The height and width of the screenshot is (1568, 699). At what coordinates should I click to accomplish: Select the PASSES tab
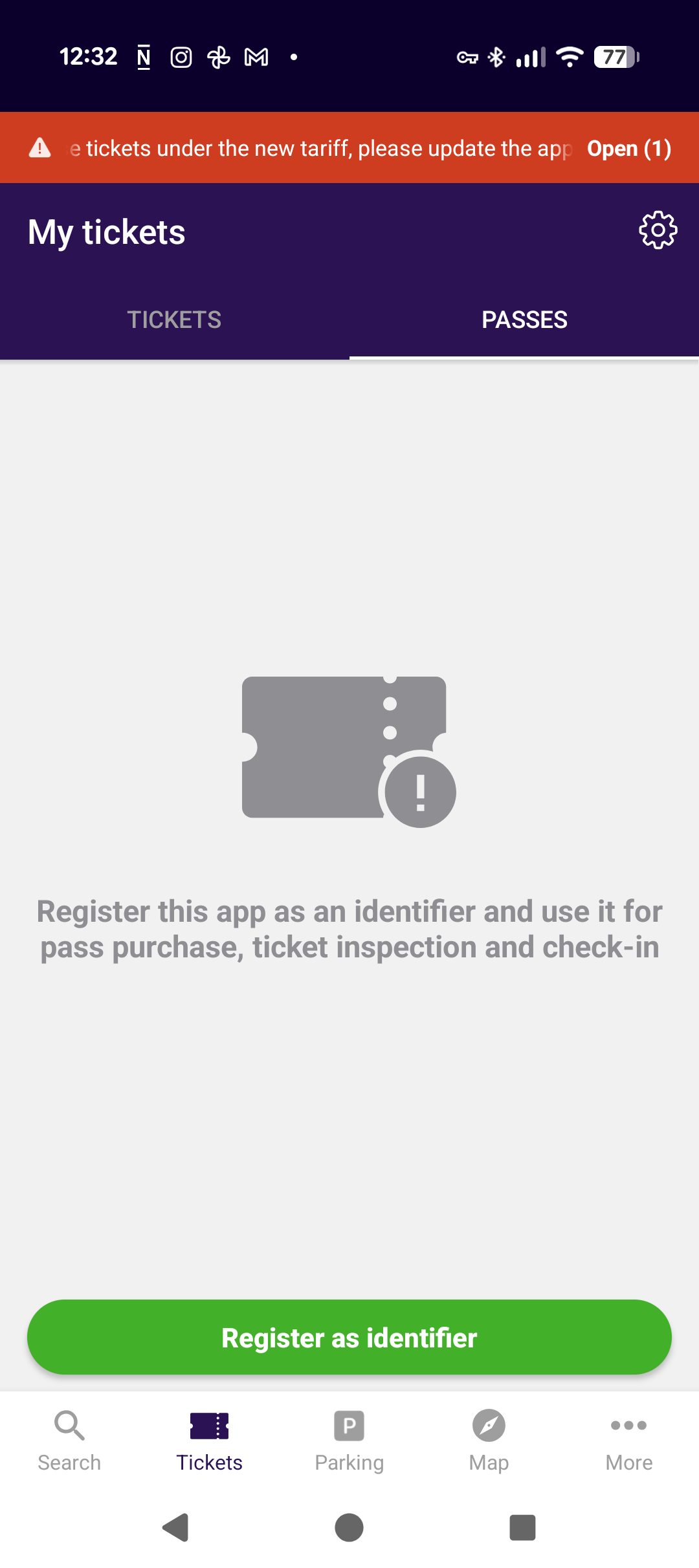tap(524, 320)
